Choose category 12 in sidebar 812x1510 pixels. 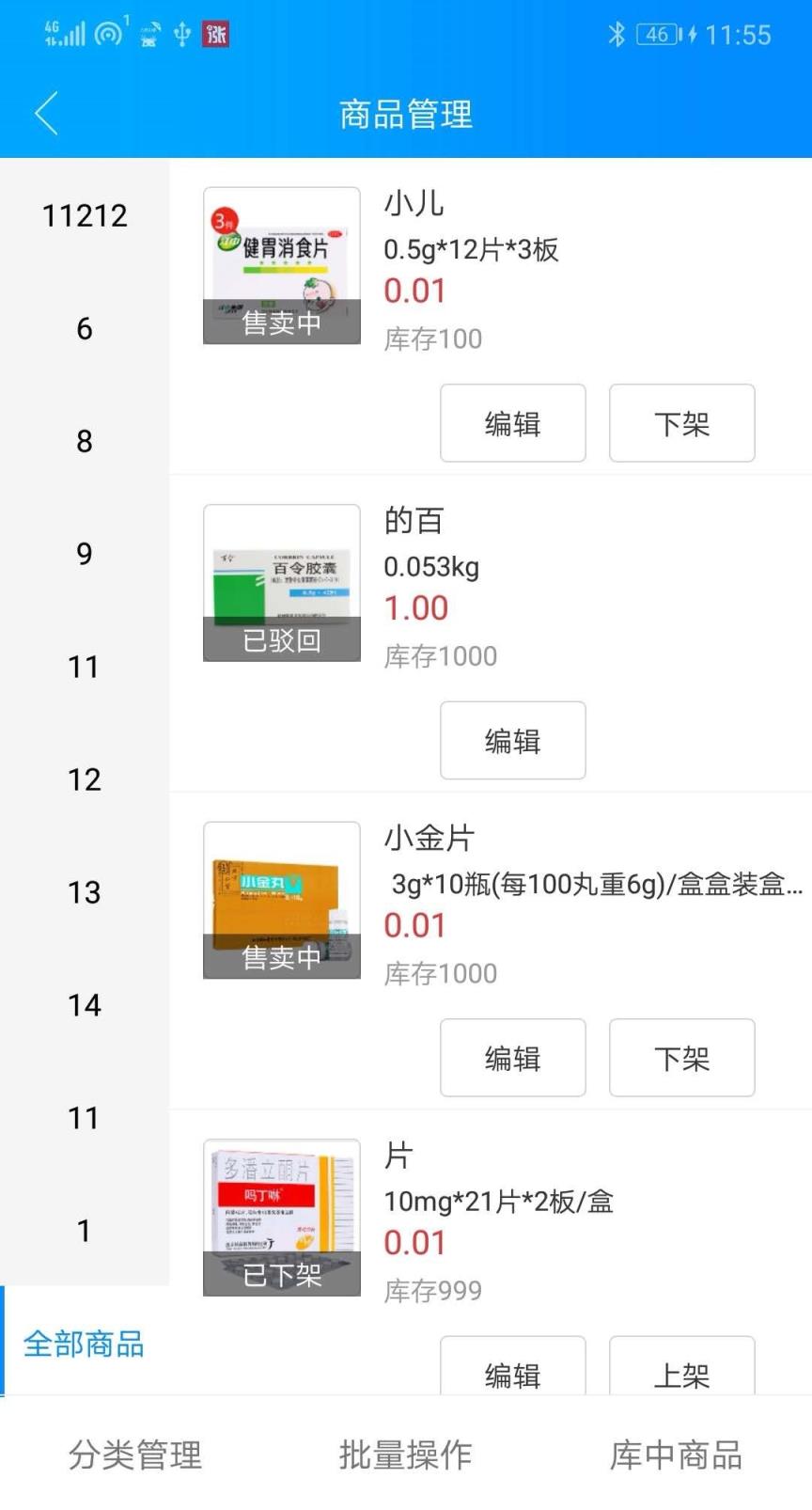click(x=85, y=779)
